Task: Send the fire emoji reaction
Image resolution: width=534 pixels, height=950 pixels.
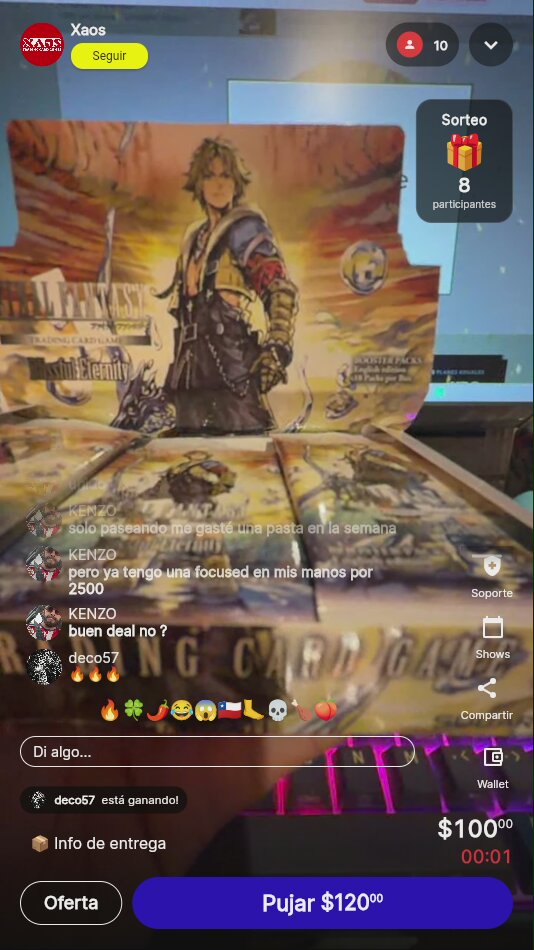Action: (x=110, y=710)
